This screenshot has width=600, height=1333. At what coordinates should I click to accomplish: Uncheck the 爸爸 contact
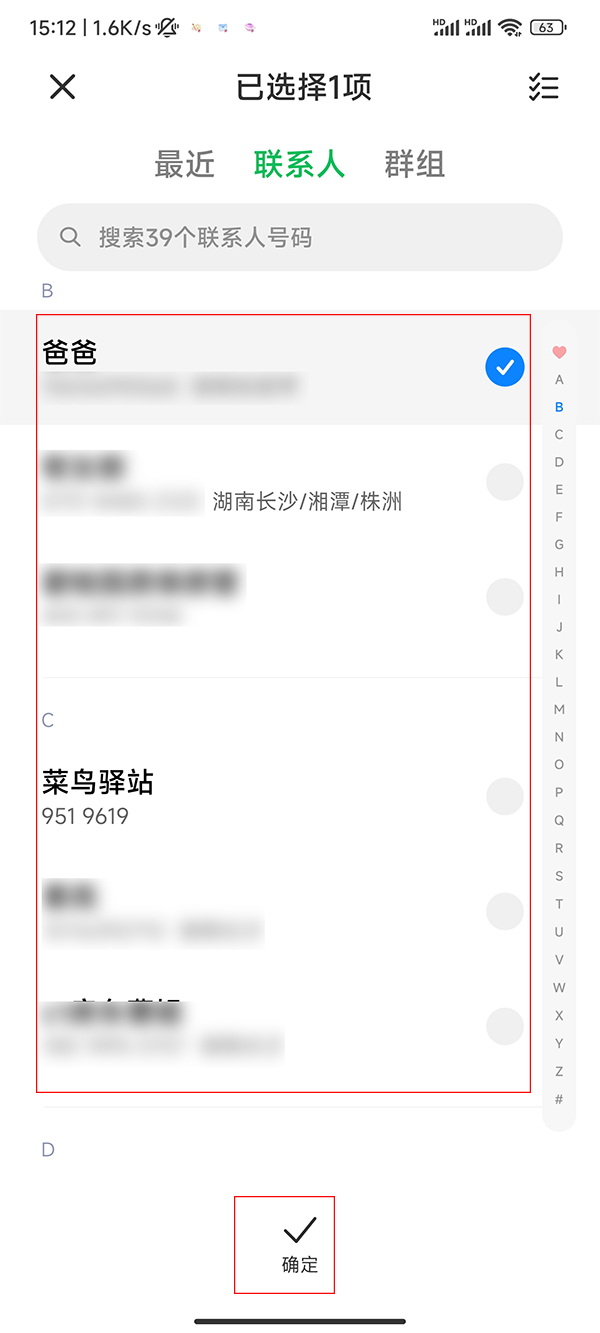click(505, 368)
